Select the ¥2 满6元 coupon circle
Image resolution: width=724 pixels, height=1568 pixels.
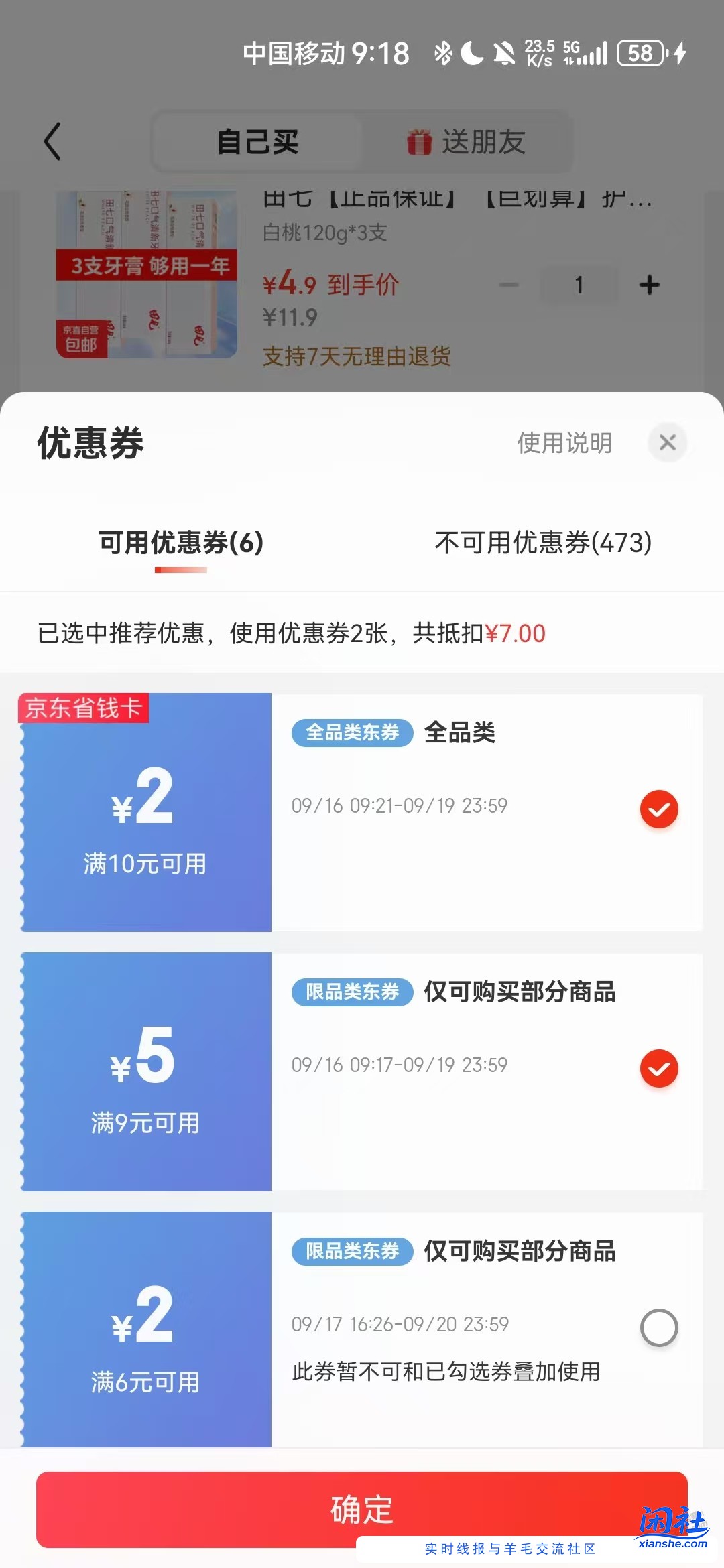coord(659,1326)
